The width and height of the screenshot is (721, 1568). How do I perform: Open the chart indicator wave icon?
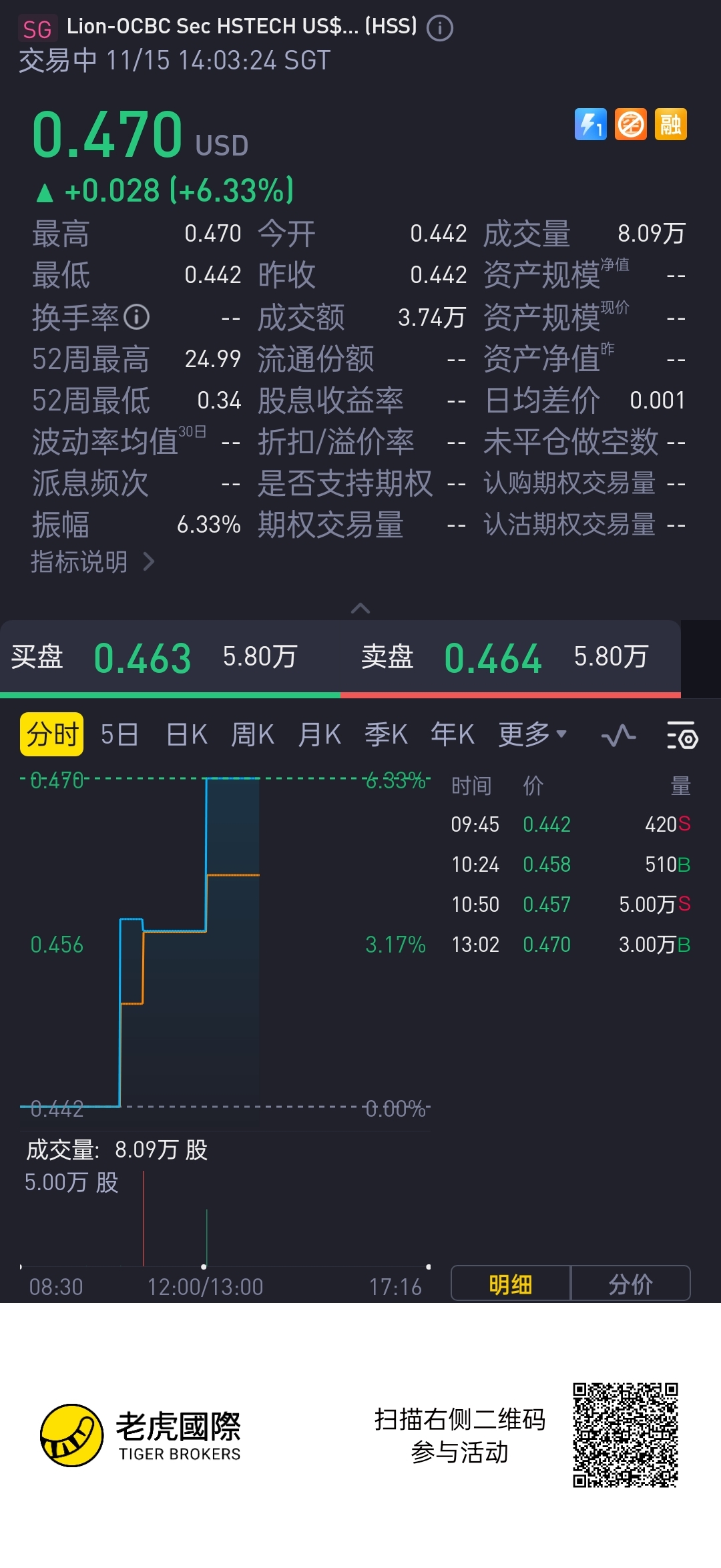click(x=618, y=736)
